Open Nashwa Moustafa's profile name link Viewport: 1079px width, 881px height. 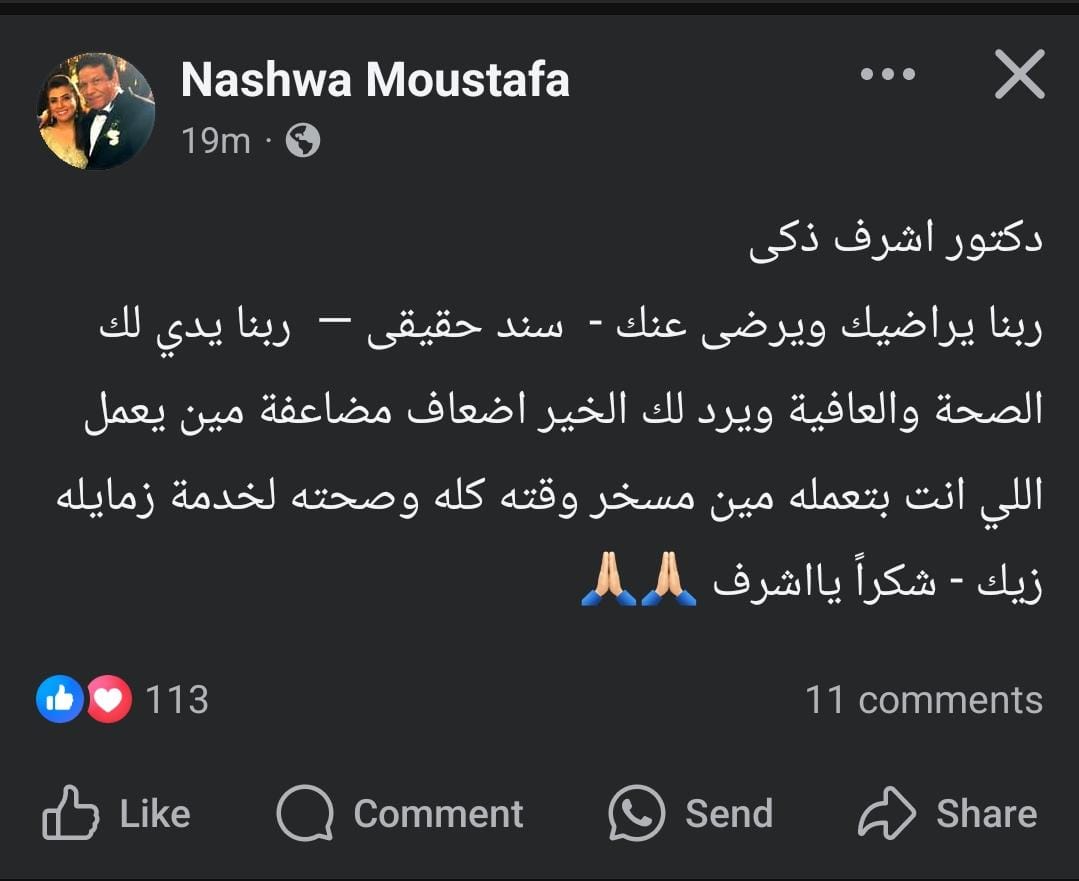point(375,80)
